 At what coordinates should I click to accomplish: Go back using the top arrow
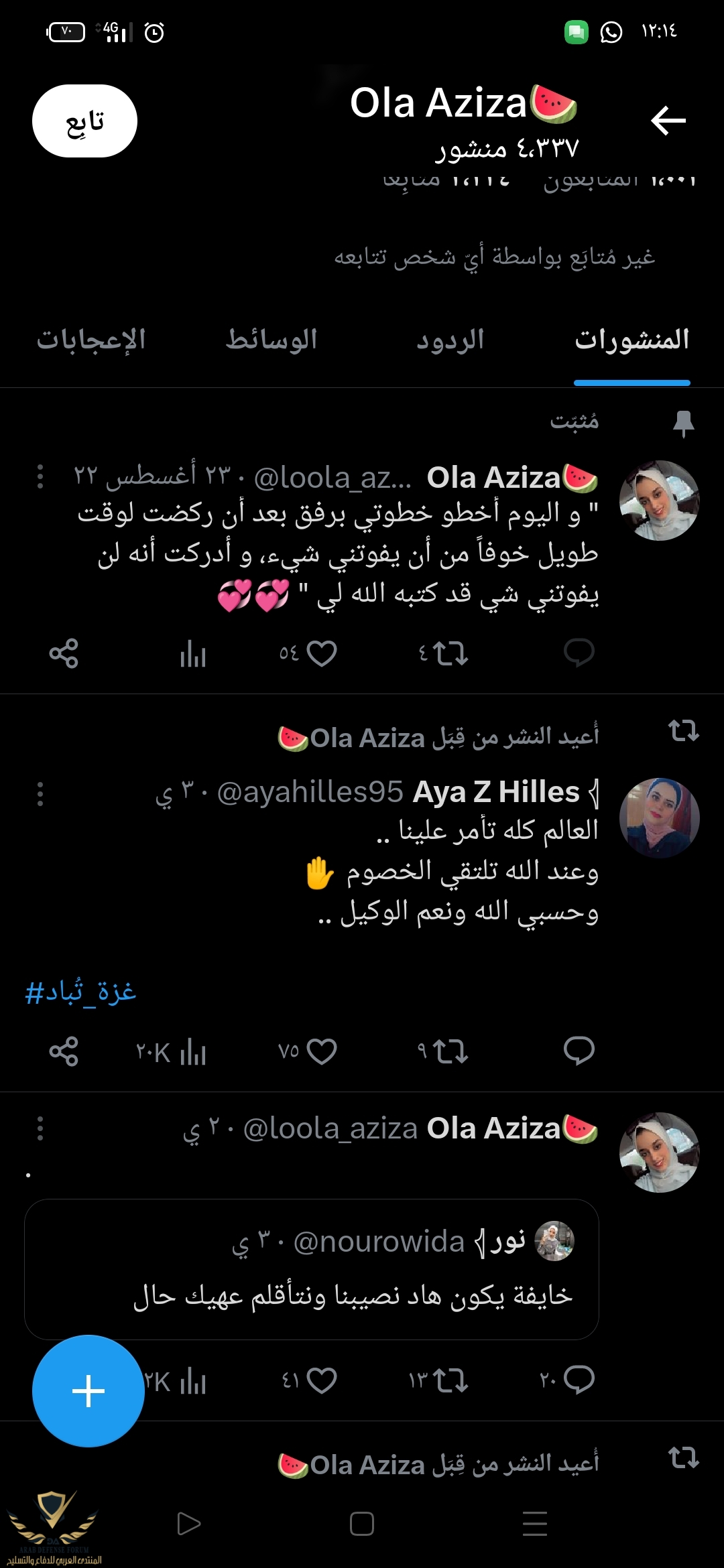[668, 121]
